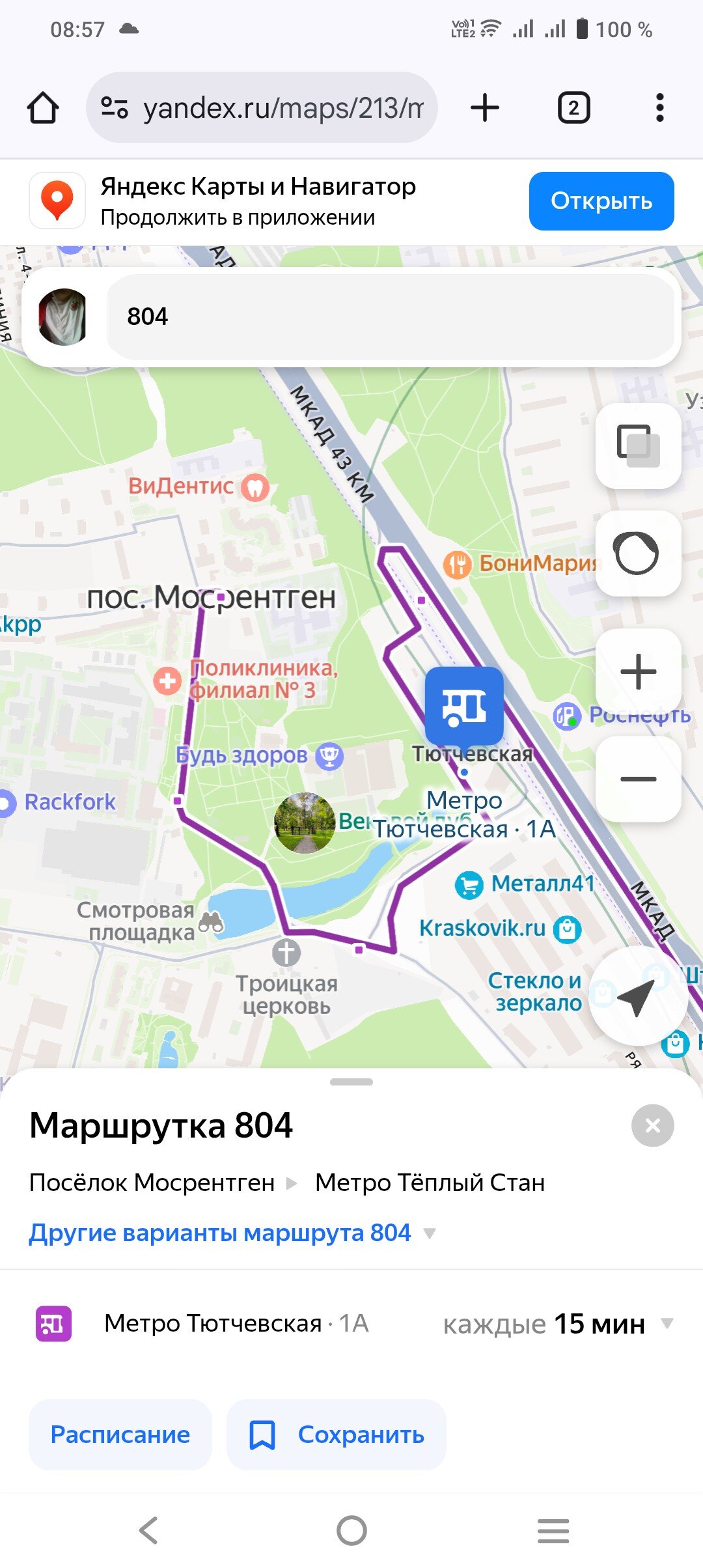Screen dimensions: 703x1568
Task: Open Расписание for route 804
Action: [120, 1435]
